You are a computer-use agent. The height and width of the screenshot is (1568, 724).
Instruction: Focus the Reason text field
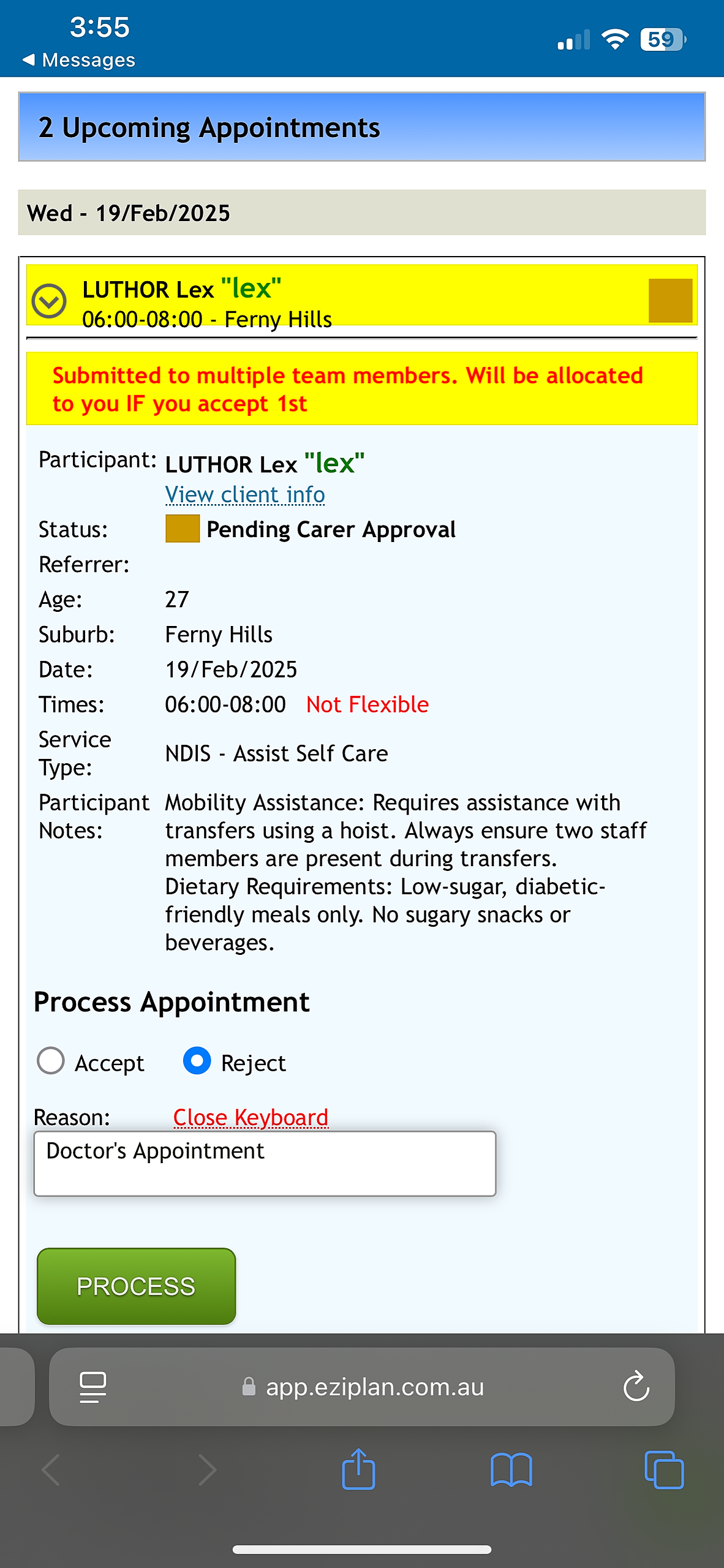click(x=265, y=1163)
